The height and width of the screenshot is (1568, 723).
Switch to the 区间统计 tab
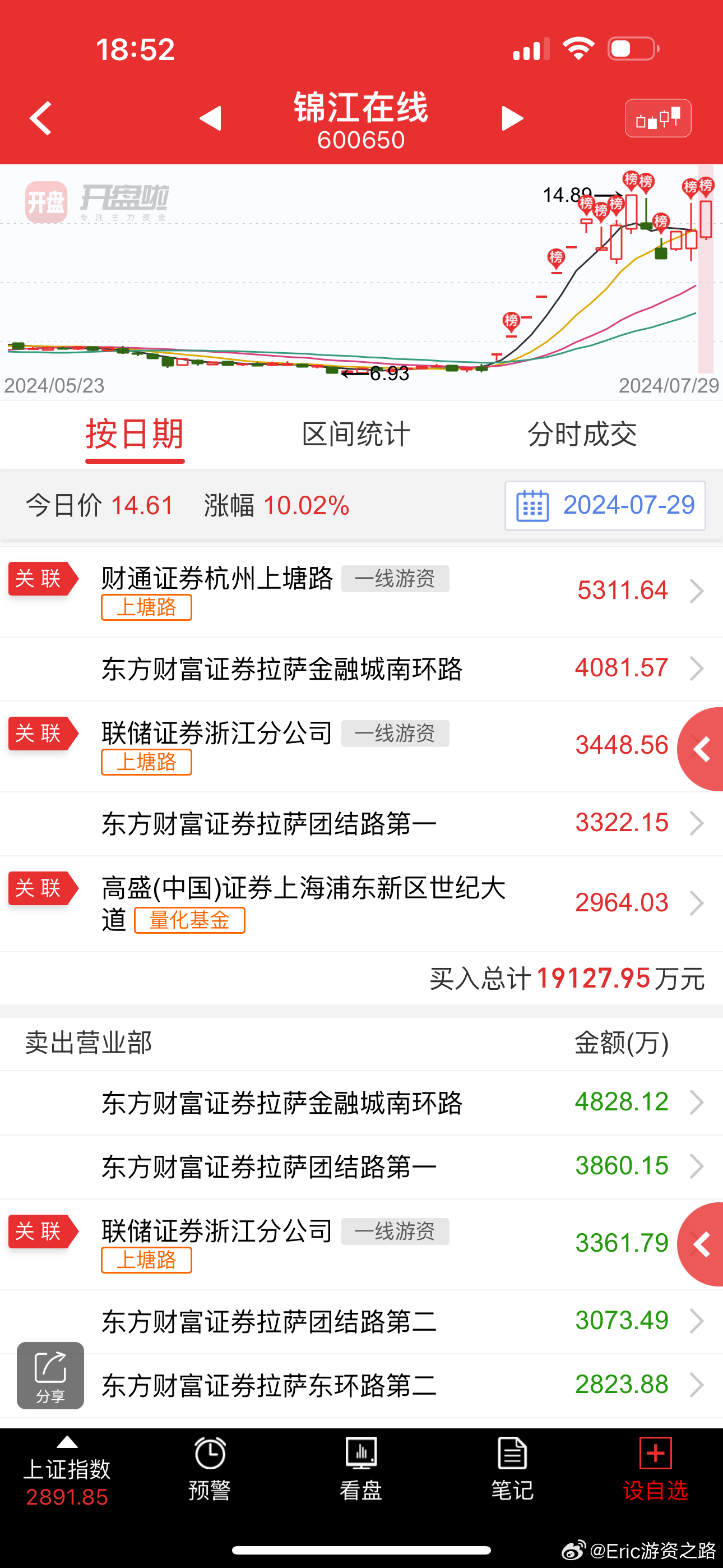356,435
